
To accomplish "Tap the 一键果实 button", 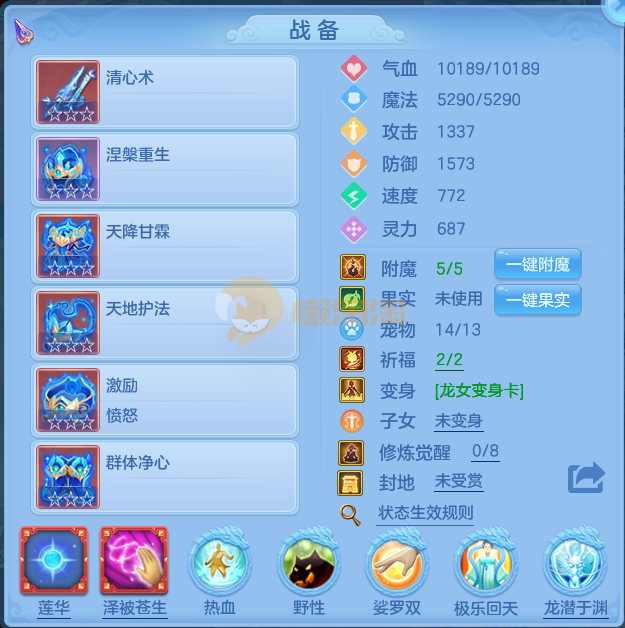I will click(x=537, y=299).
